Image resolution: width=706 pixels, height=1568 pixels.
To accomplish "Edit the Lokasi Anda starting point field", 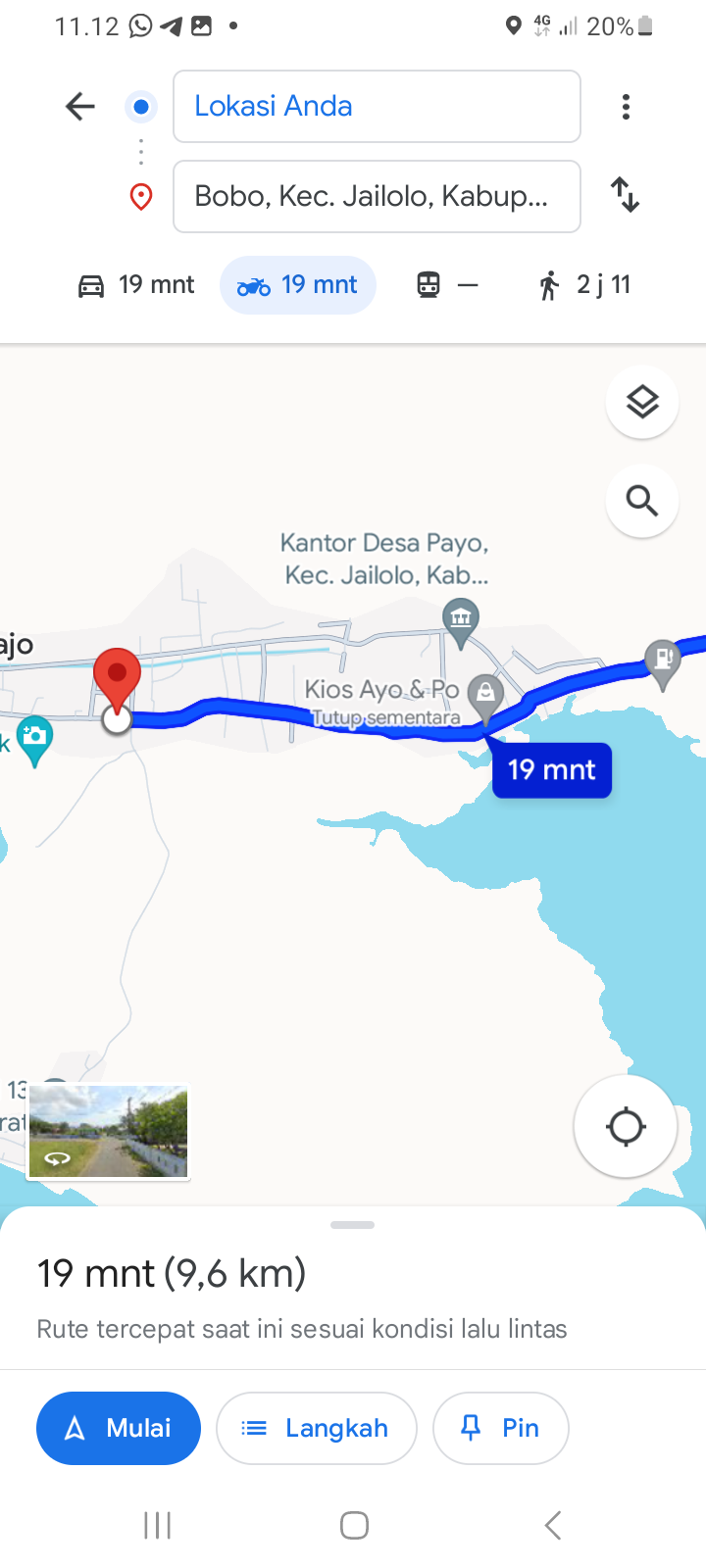I will tap(377, 106).
